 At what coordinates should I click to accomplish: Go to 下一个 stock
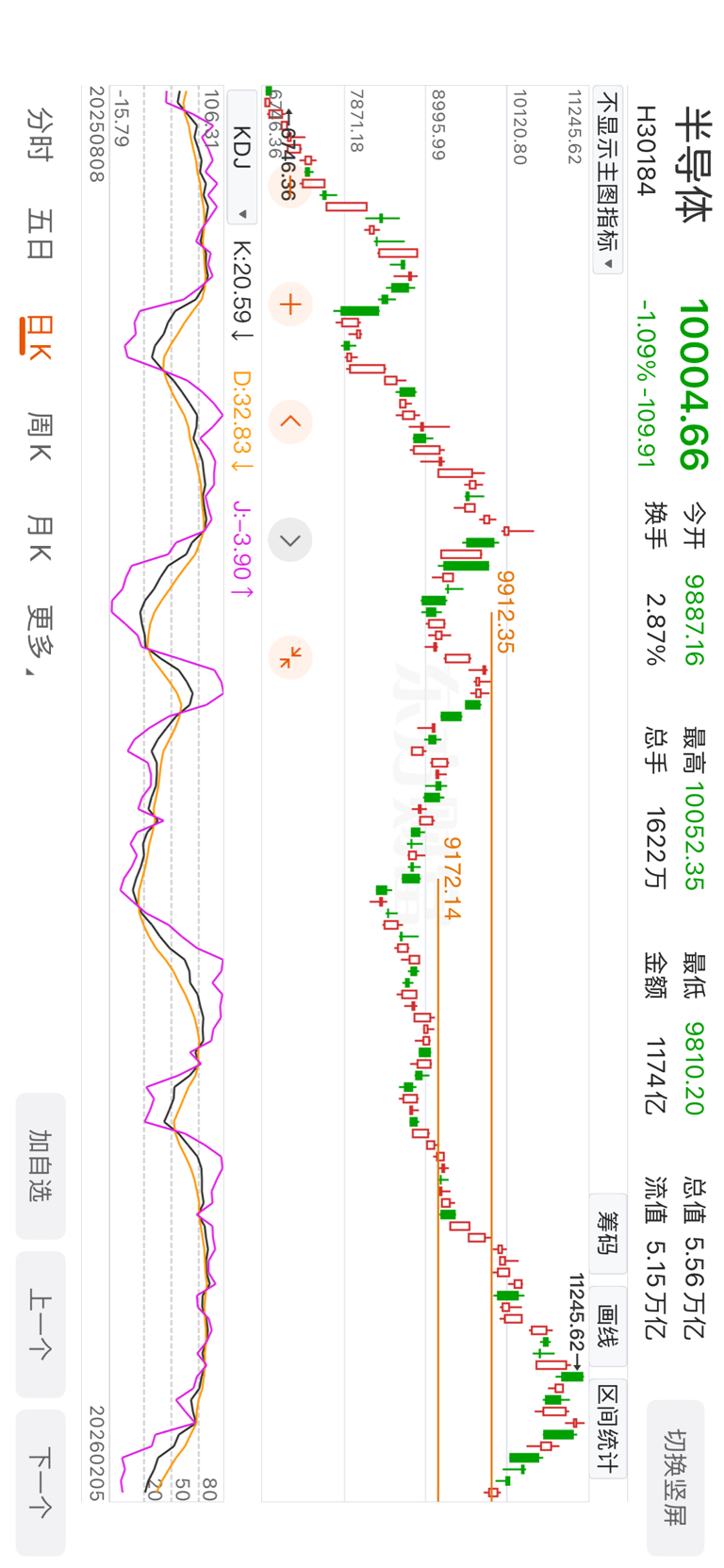pos(41,1481)
